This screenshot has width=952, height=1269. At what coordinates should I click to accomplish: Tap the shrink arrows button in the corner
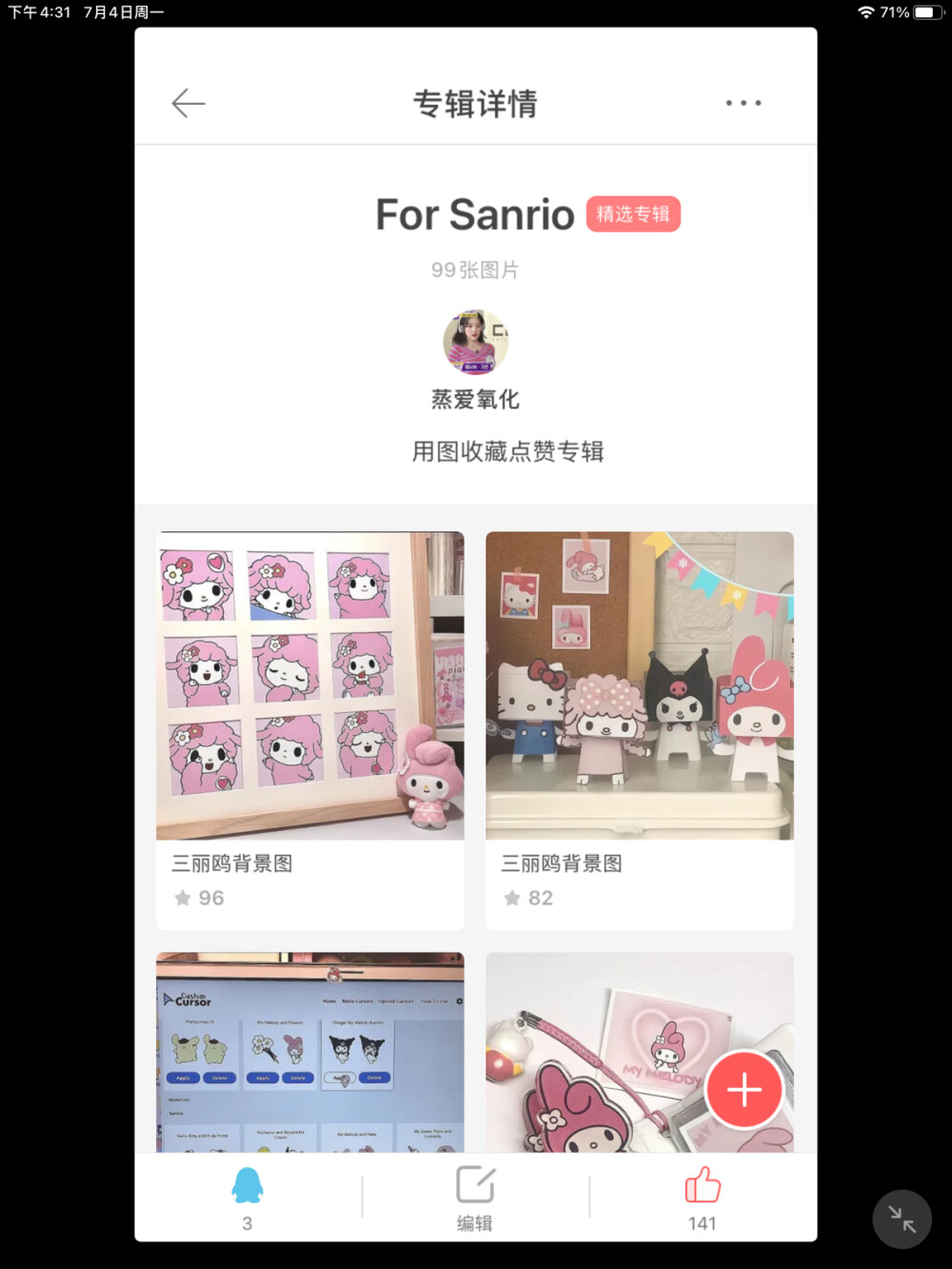click(902, 1219)
